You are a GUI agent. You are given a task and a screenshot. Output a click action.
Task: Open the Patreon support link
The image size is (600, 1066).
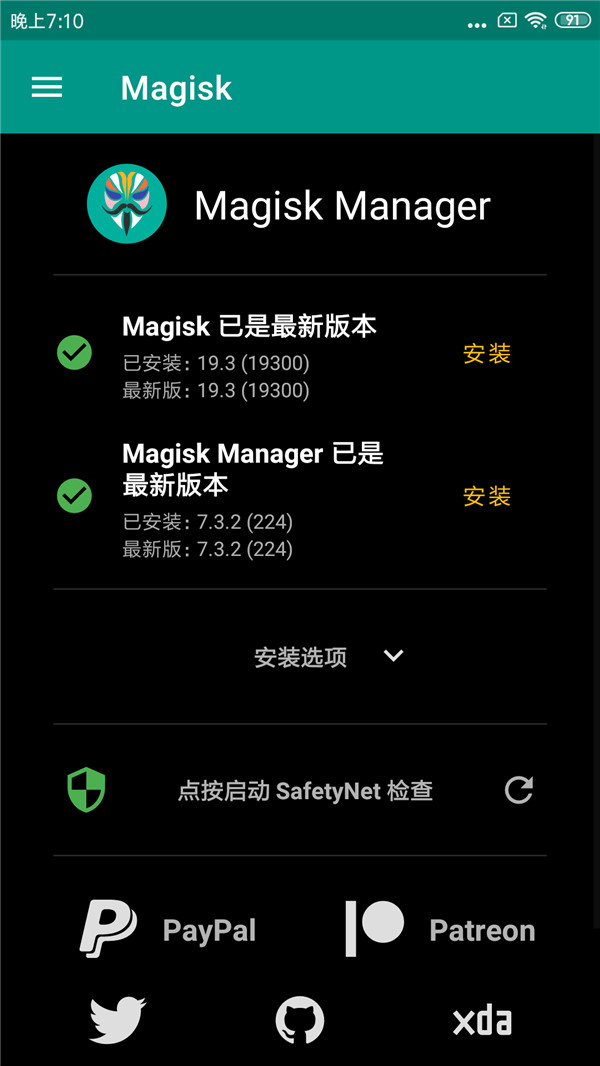click(x=440, y=930)
